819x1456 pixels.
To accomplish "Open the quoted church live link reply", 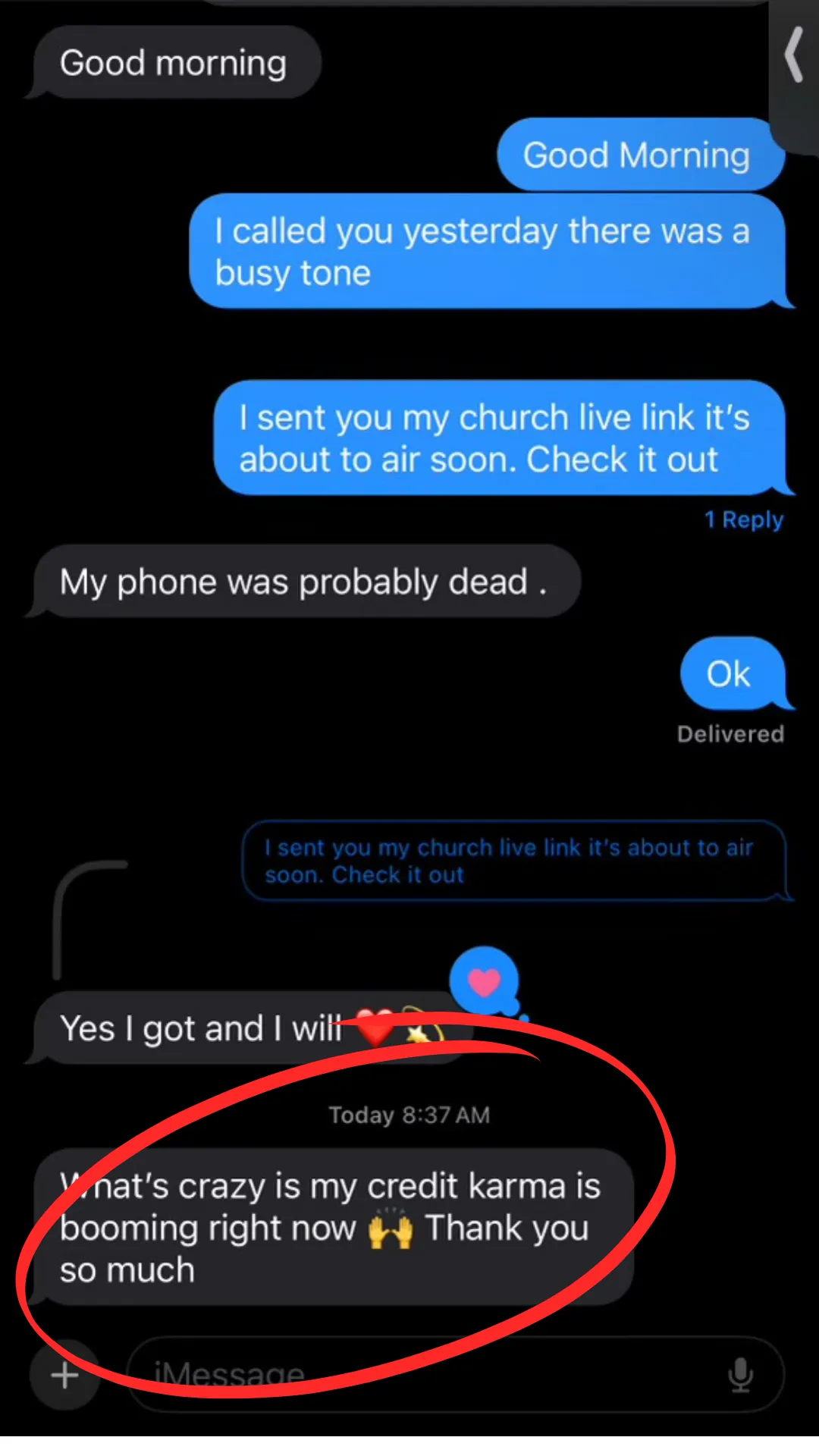I will [x=514, y=861].
